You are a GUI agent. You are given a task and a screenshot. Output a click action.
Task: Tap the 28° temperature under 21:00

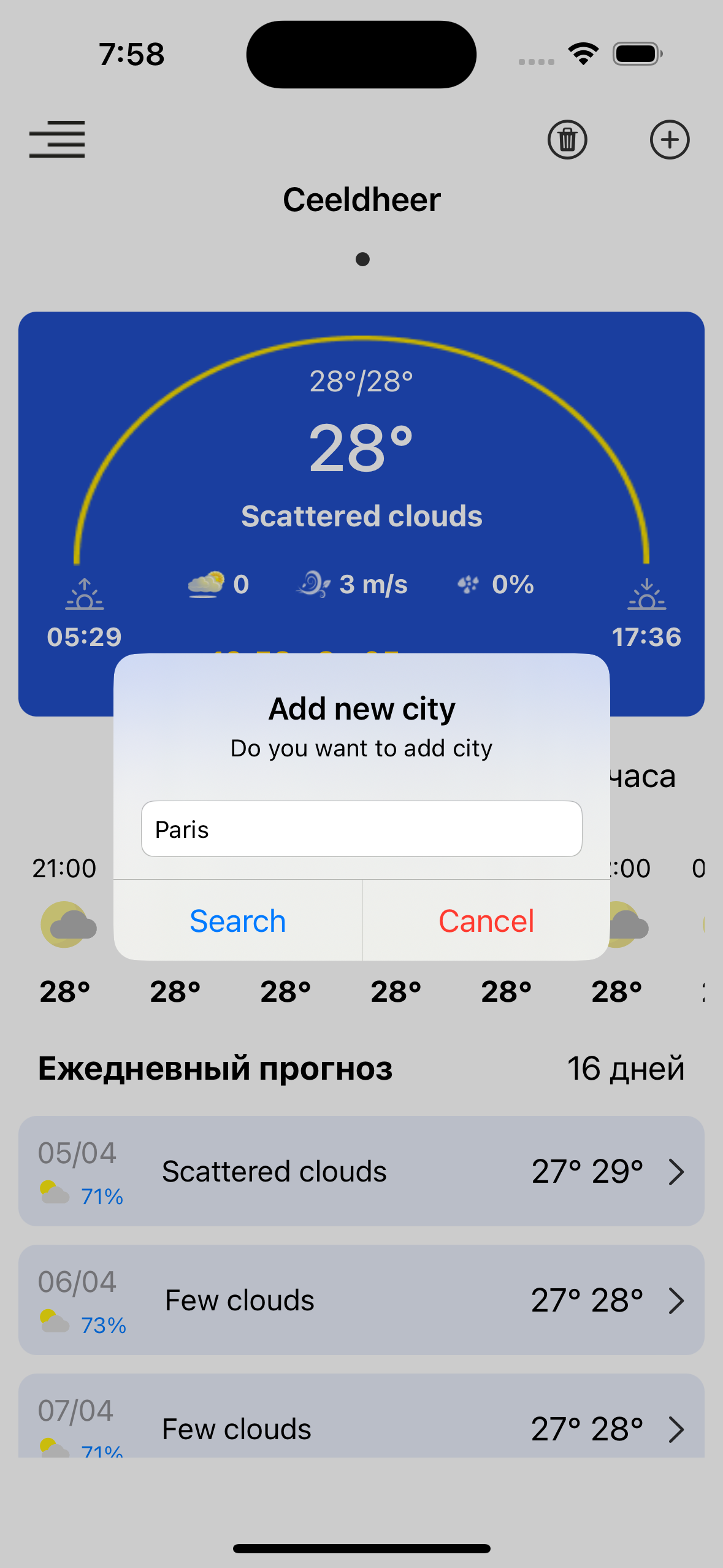(65, 989)
